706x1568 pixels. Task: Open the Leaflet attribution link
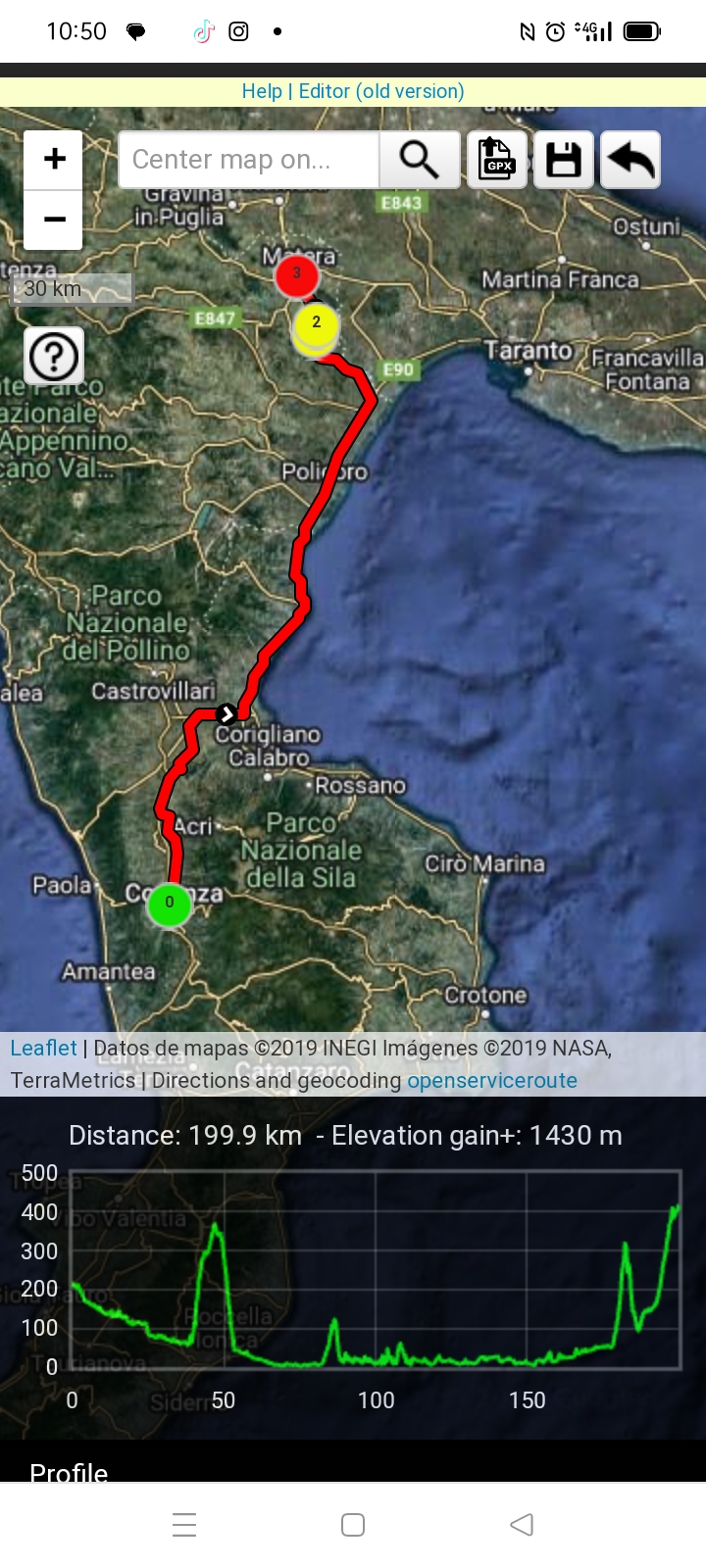click(x=43, y=1048)
